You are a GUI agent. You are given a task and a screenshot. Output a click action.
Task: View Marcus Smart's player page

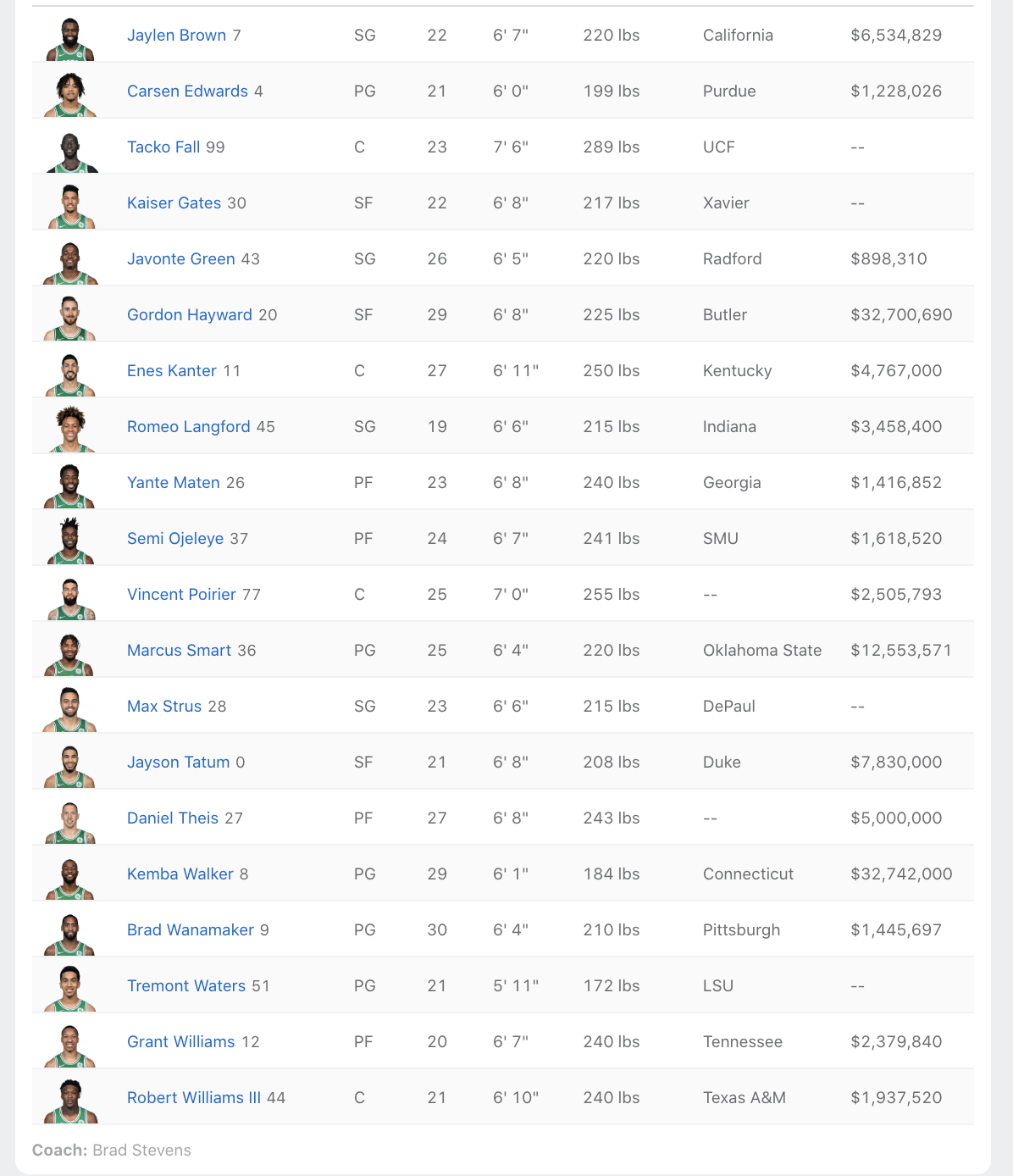click(179, 651)
